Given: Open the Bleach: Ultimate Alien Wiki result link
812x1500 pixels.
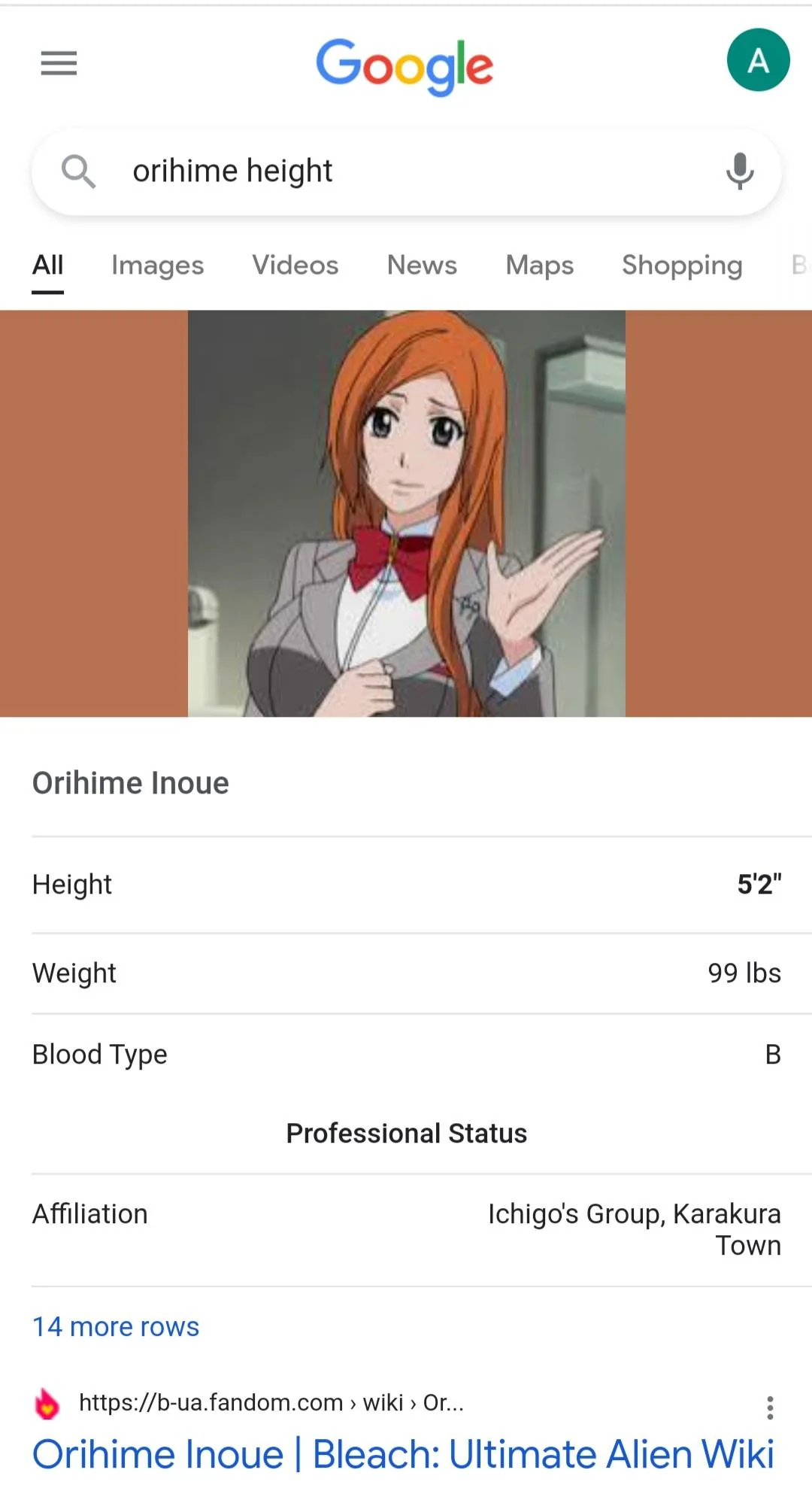Looking at the screenshot, I should tap(405, 1454).
